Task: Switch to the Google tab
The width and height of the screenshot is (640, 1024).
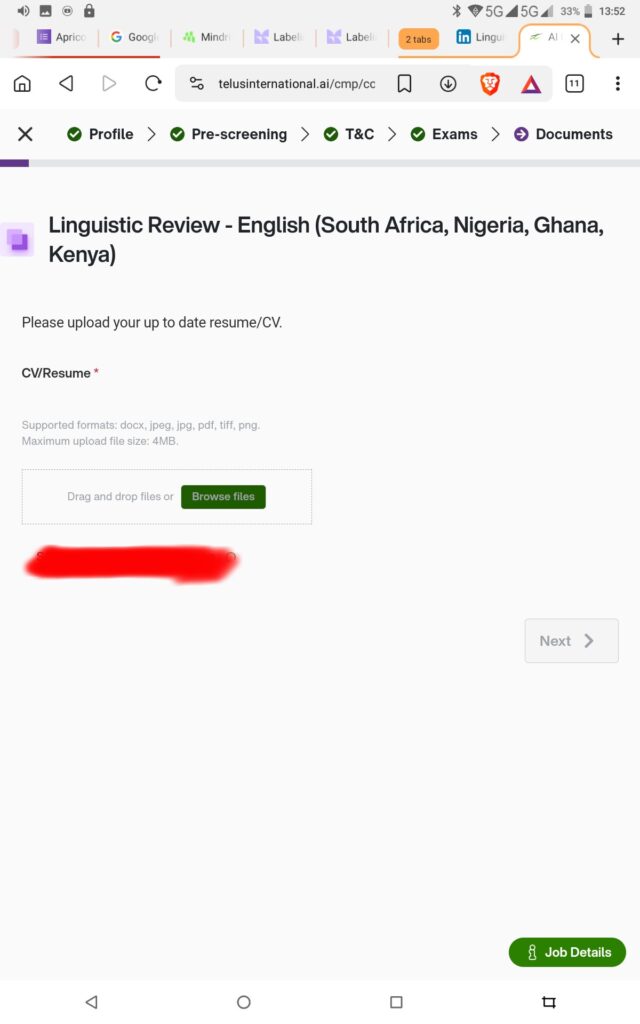Action: pyautogui.click(x=135, y=38)
